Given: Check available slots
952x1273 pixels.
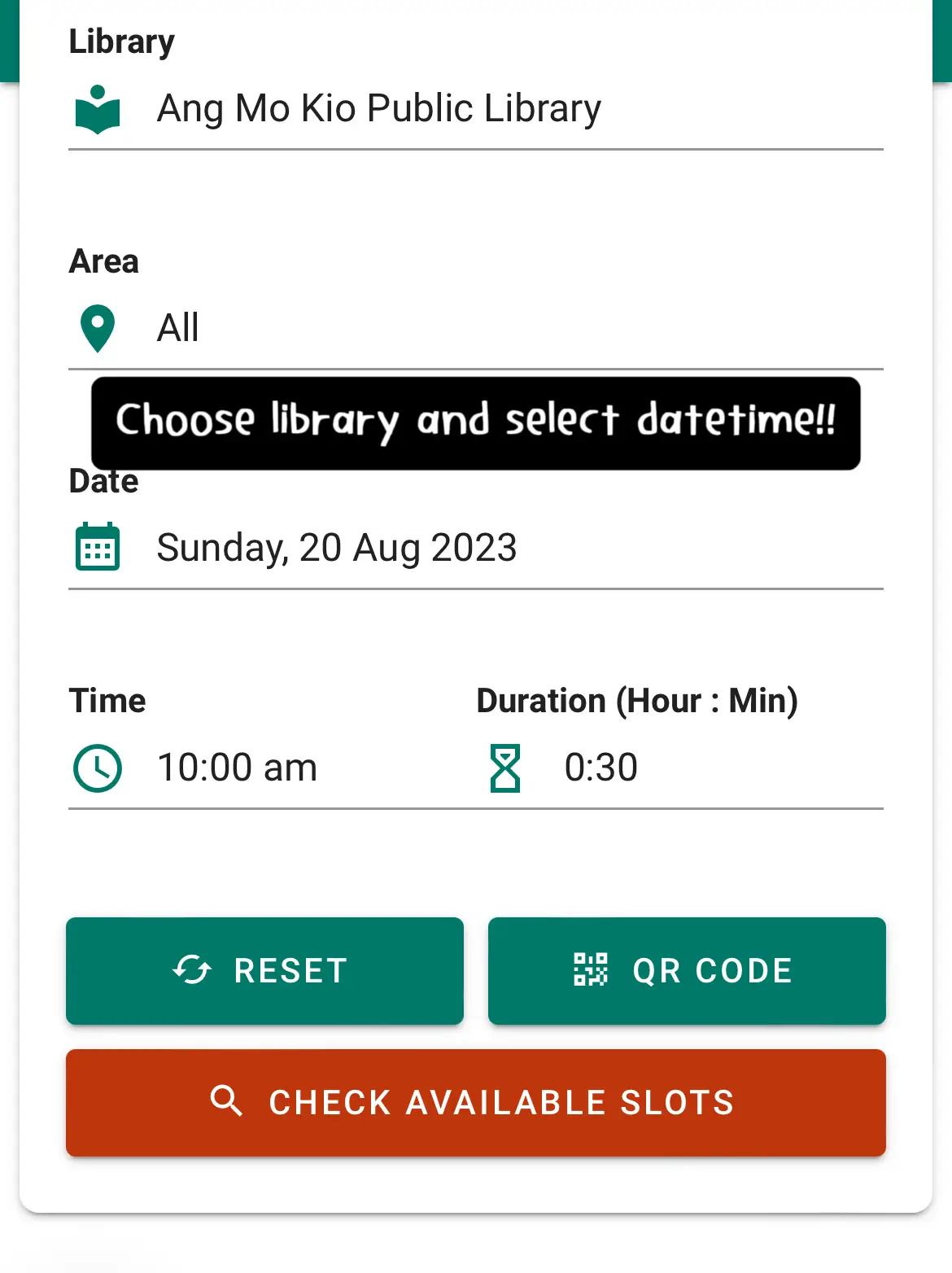Looking at the screenshot, I should click(476, 1102).
